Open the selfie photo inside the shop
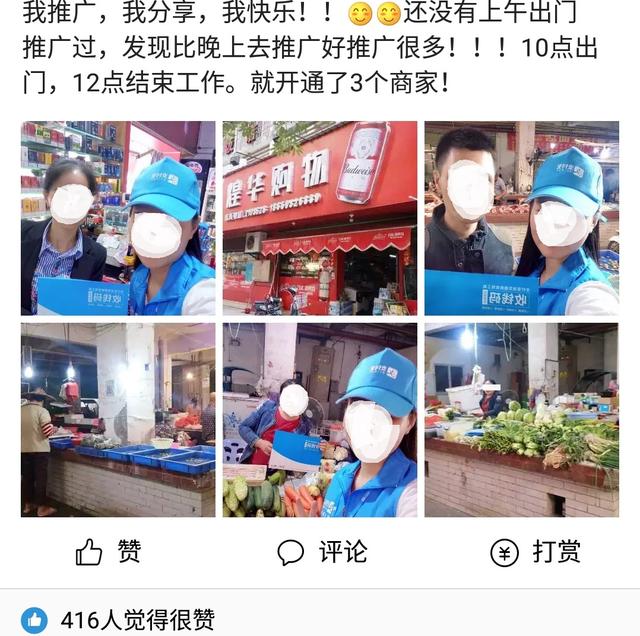The image size is (640, 636). pyautogui.click(x=118, y=218)
